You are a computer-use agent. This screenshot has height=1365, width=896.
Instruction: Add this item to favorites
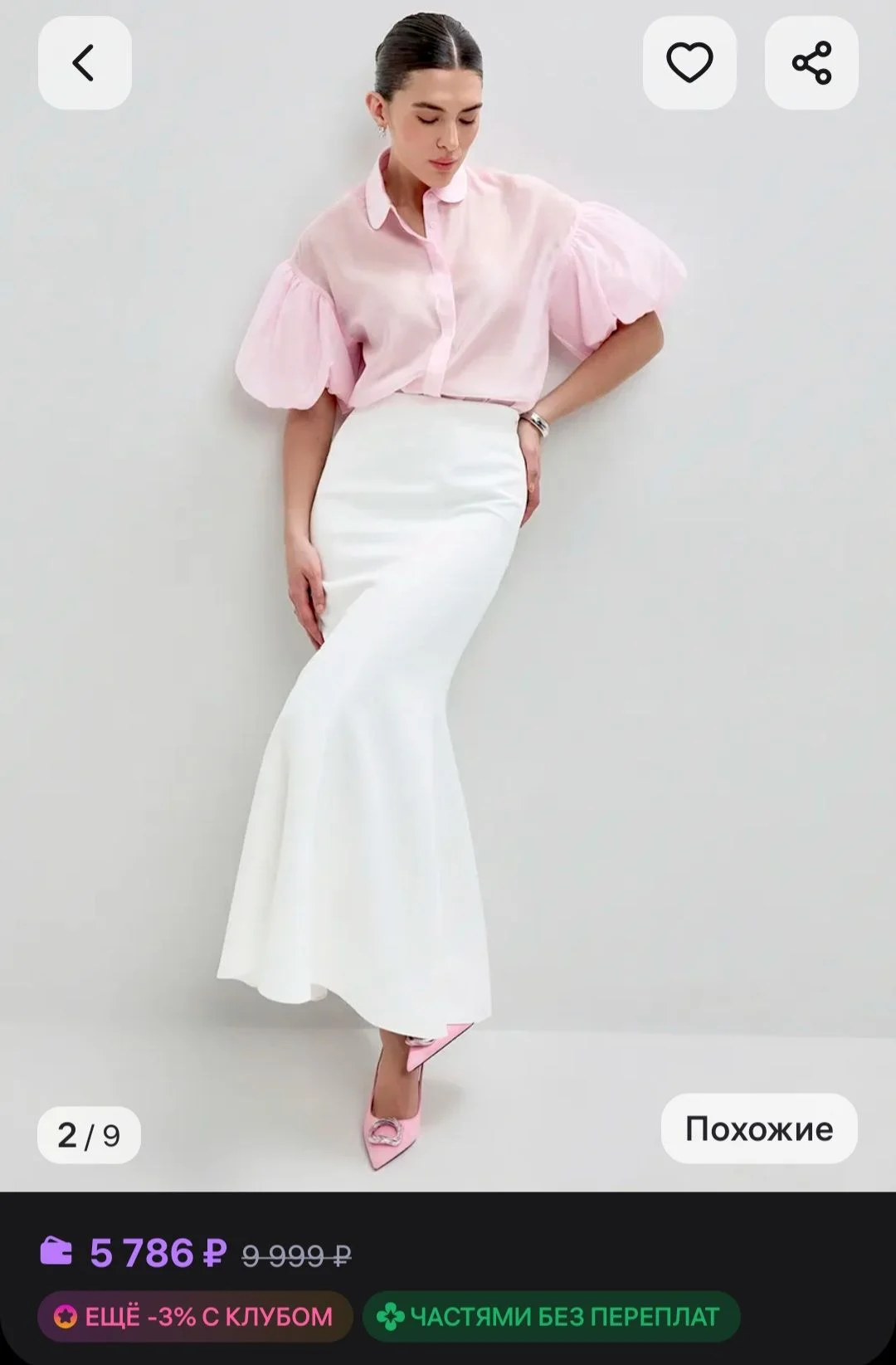[x=689, y=63]
